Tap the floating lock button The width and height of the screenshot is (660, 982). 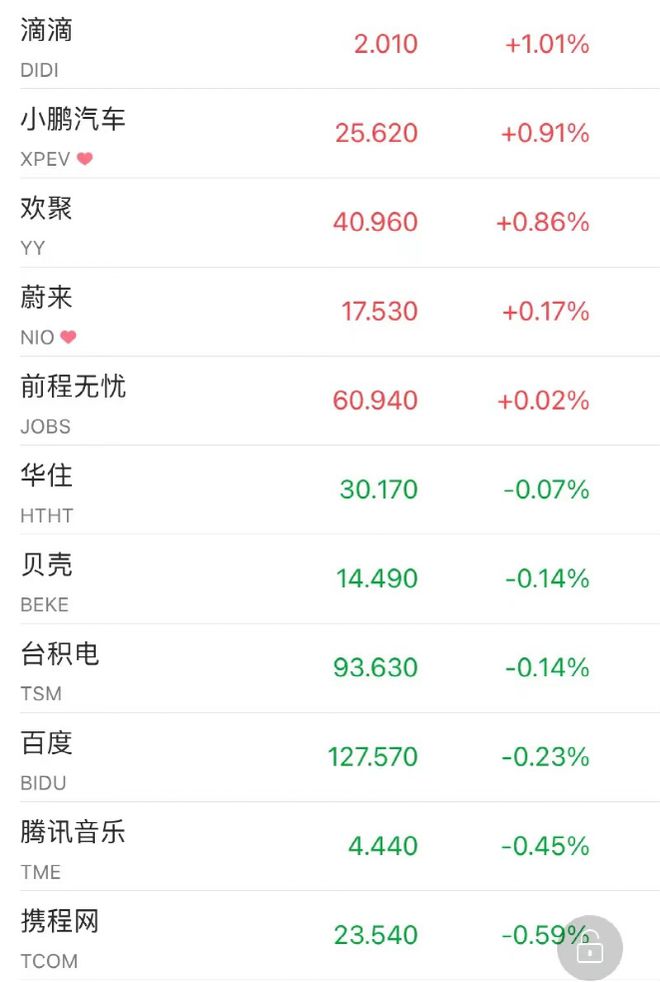[x=590, y=948]
